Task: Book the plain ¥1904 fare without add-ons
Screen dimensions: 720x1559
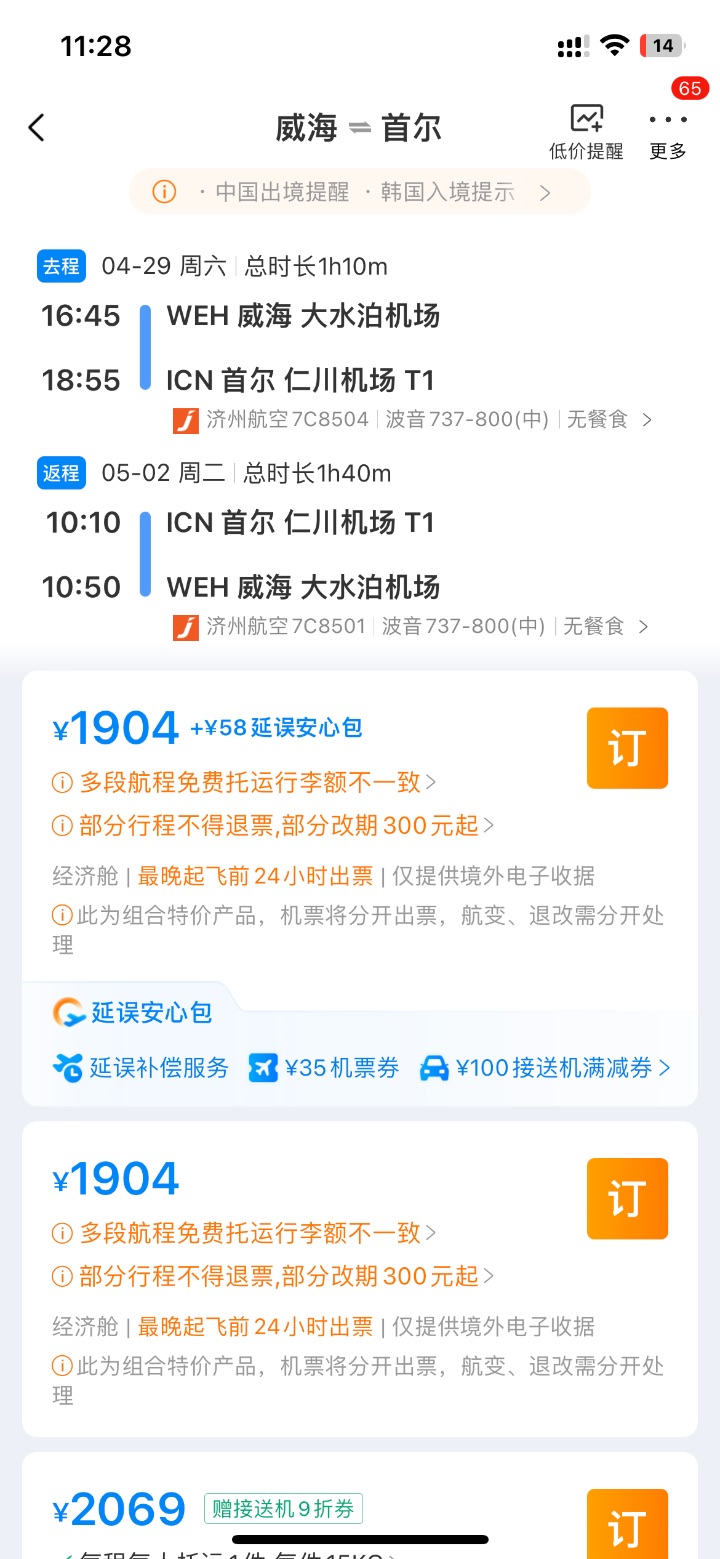Action: tap(627, 1199)
